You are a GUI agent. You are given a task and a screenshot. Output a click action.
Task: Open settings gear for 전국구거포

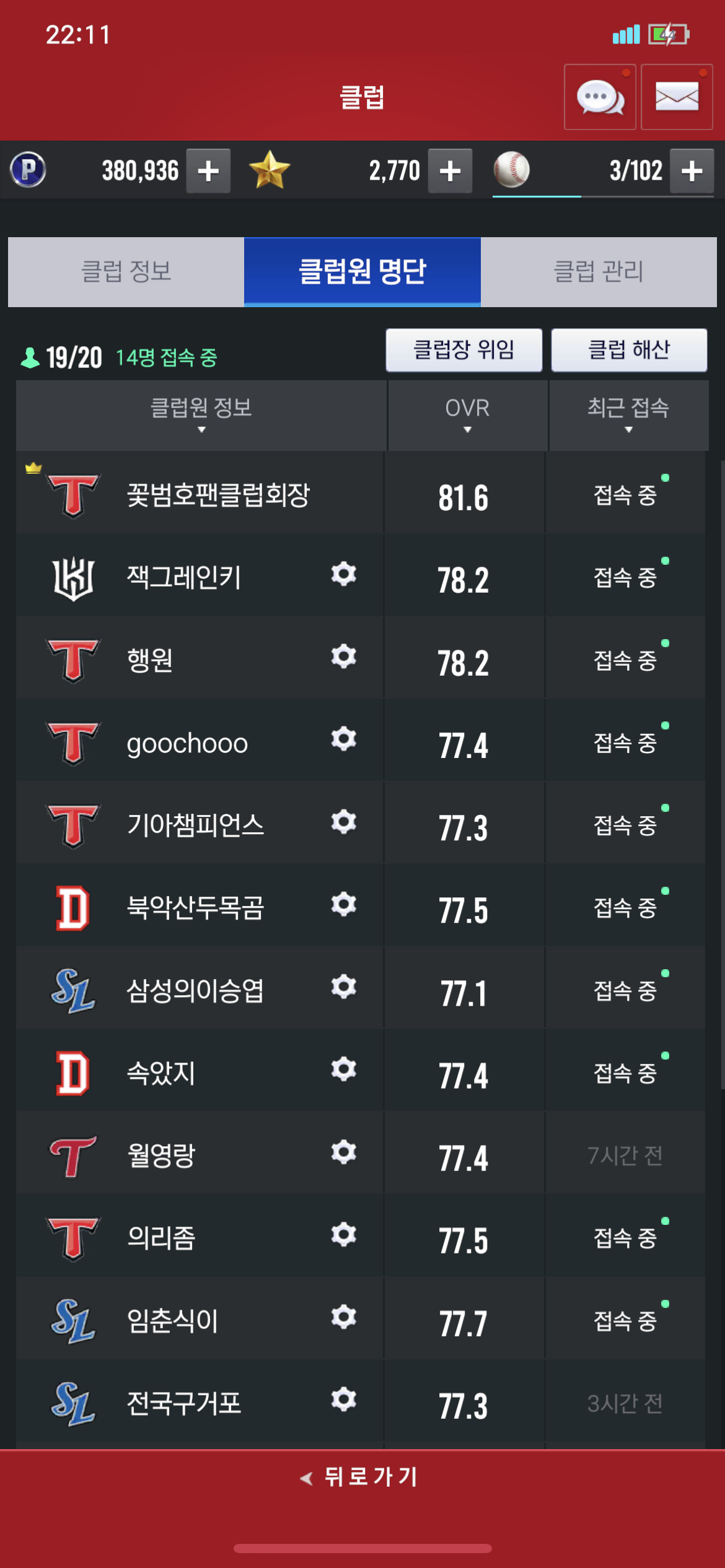pos(344,1400)
